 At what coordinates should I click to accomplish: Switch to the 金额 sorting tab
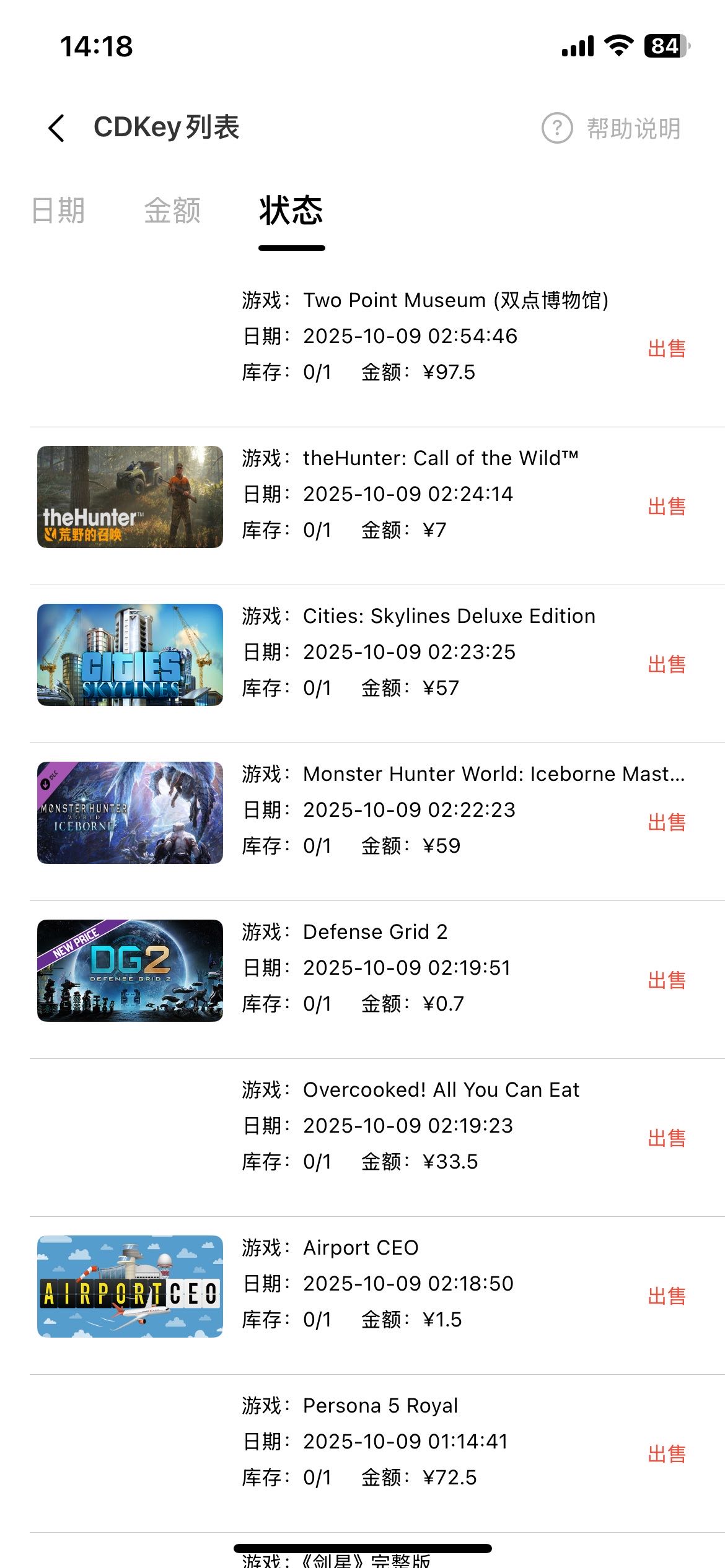point(172,211)
